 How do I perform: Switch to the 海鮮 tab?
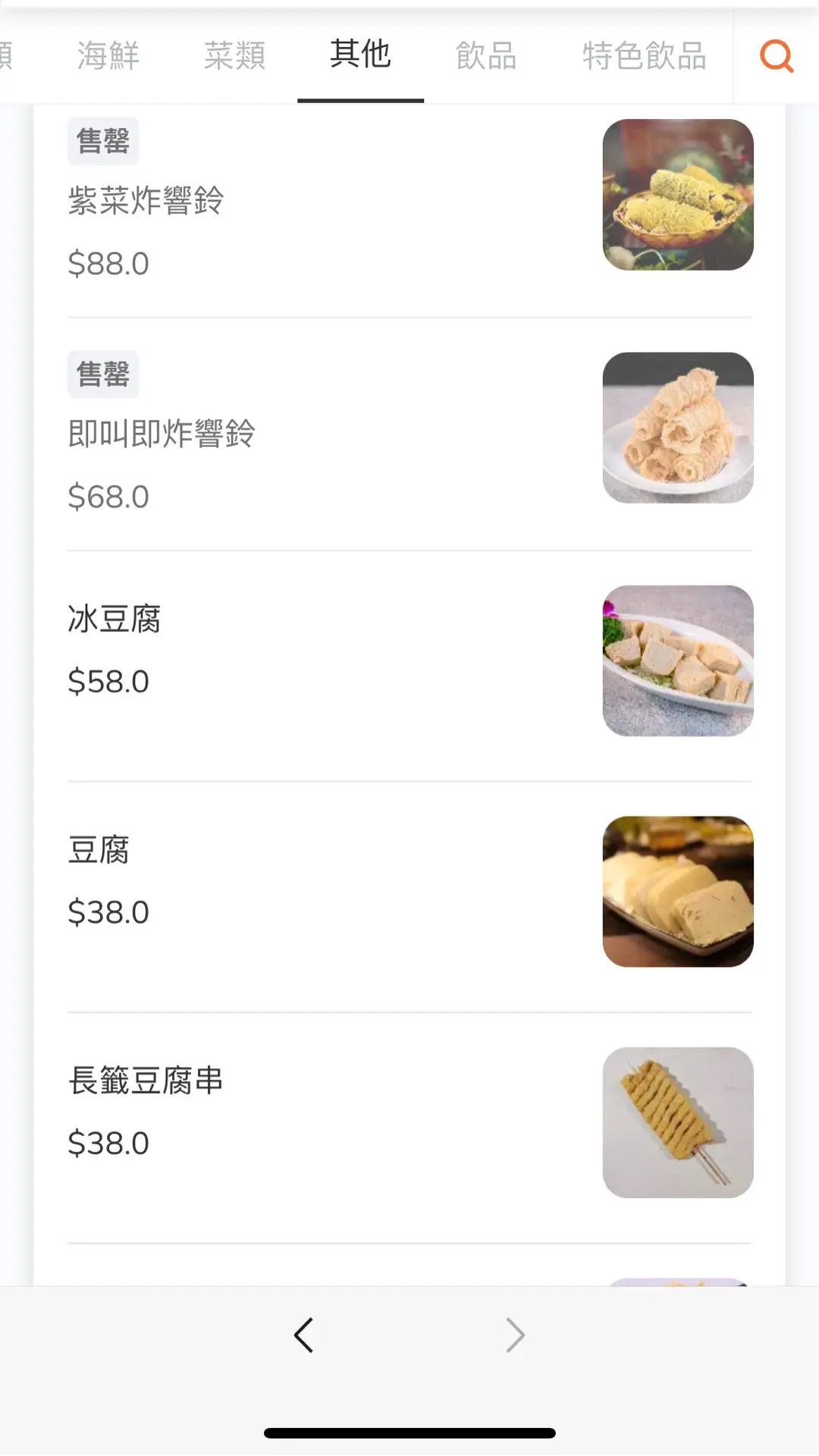point(108,56)
